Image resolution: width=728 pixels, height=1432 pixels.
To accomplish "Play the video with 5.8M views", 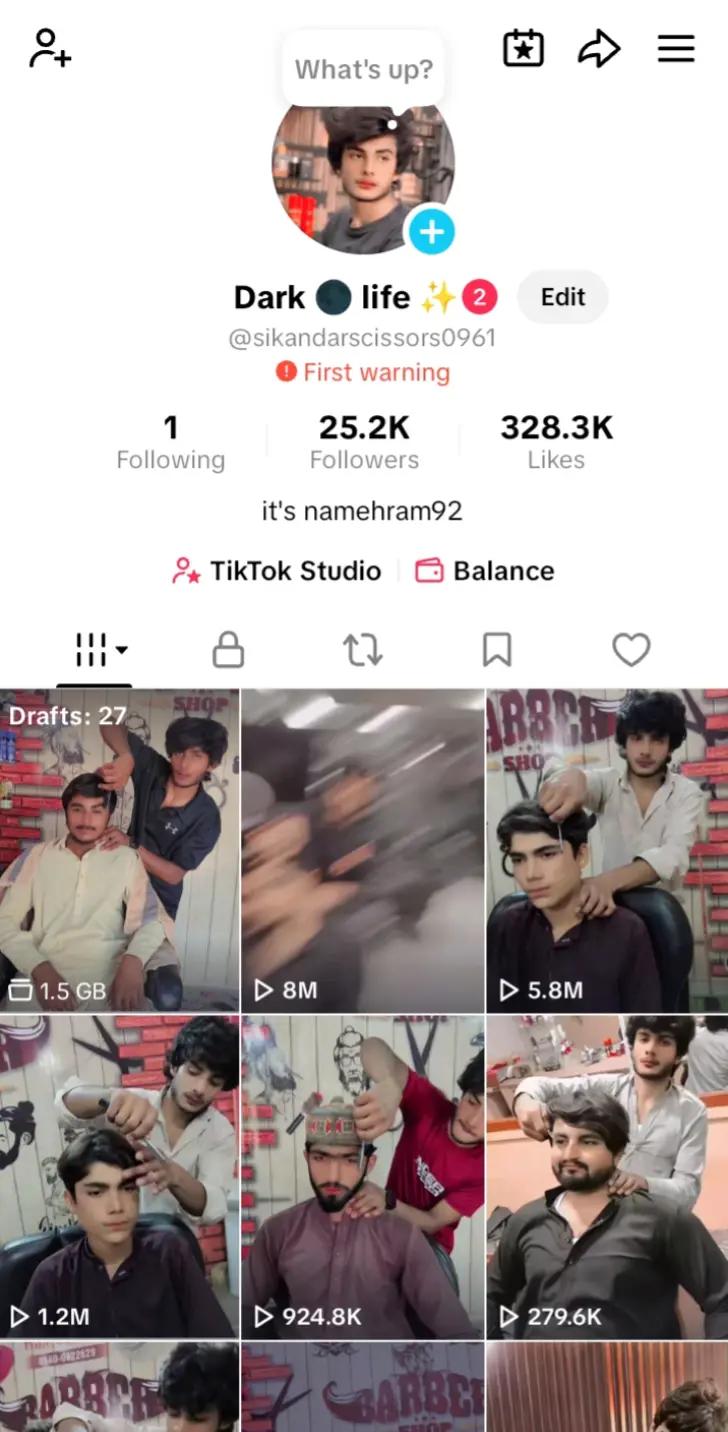I will point(607,851).
